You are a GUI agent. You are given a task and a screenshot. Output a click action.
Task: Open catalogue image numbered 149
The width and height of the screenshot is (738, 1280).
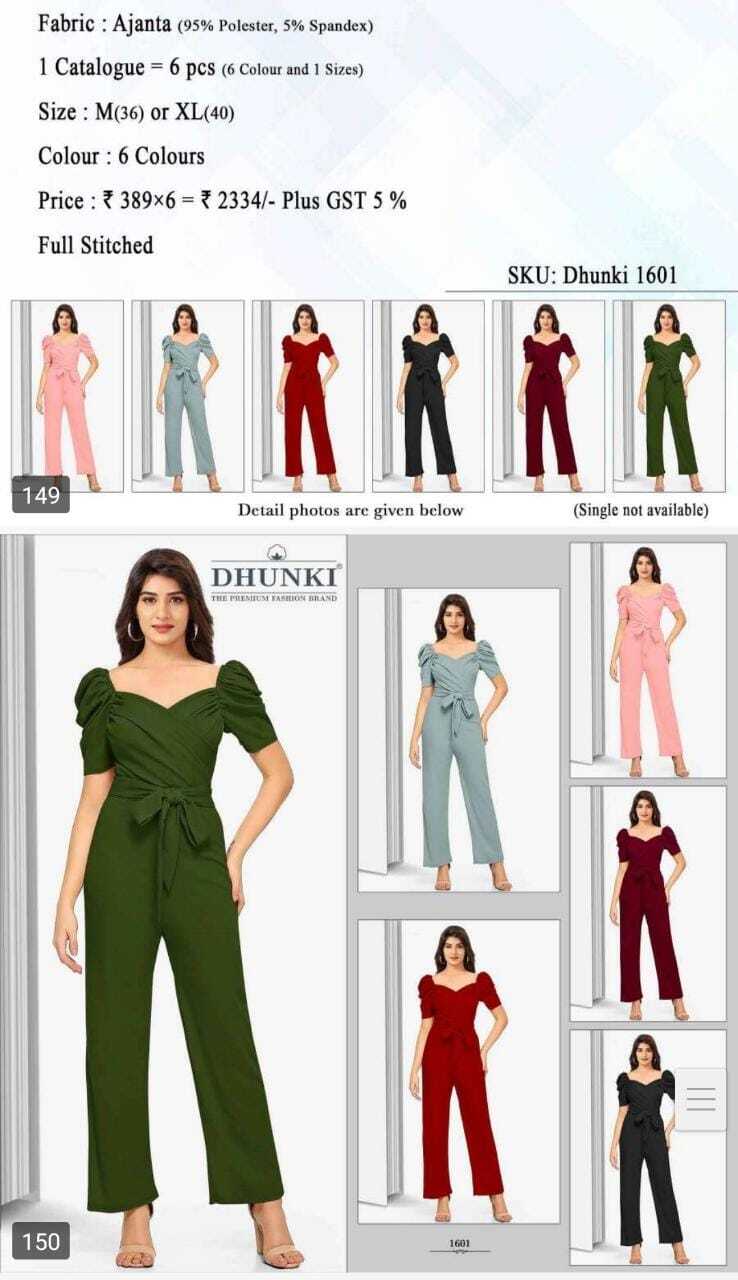click(x=369, y=260)
